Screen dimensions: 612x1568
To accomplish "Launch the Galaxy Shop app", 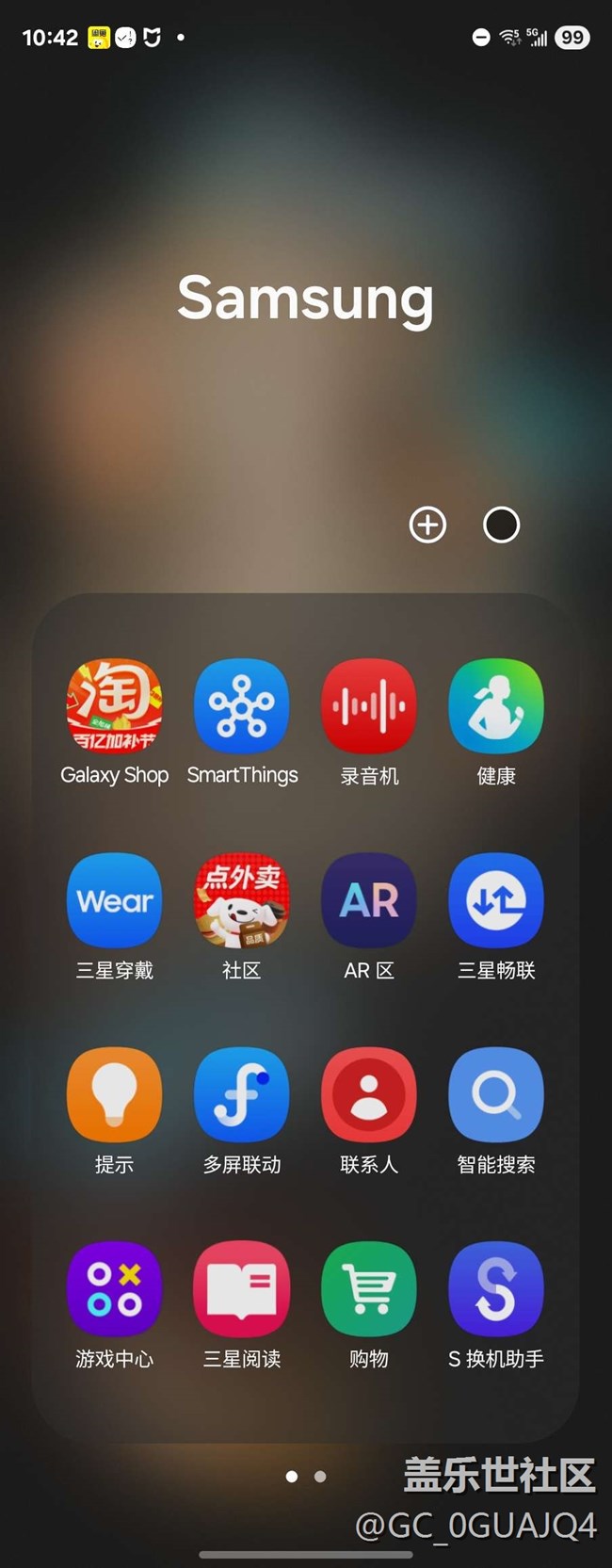I will [114, 706].
